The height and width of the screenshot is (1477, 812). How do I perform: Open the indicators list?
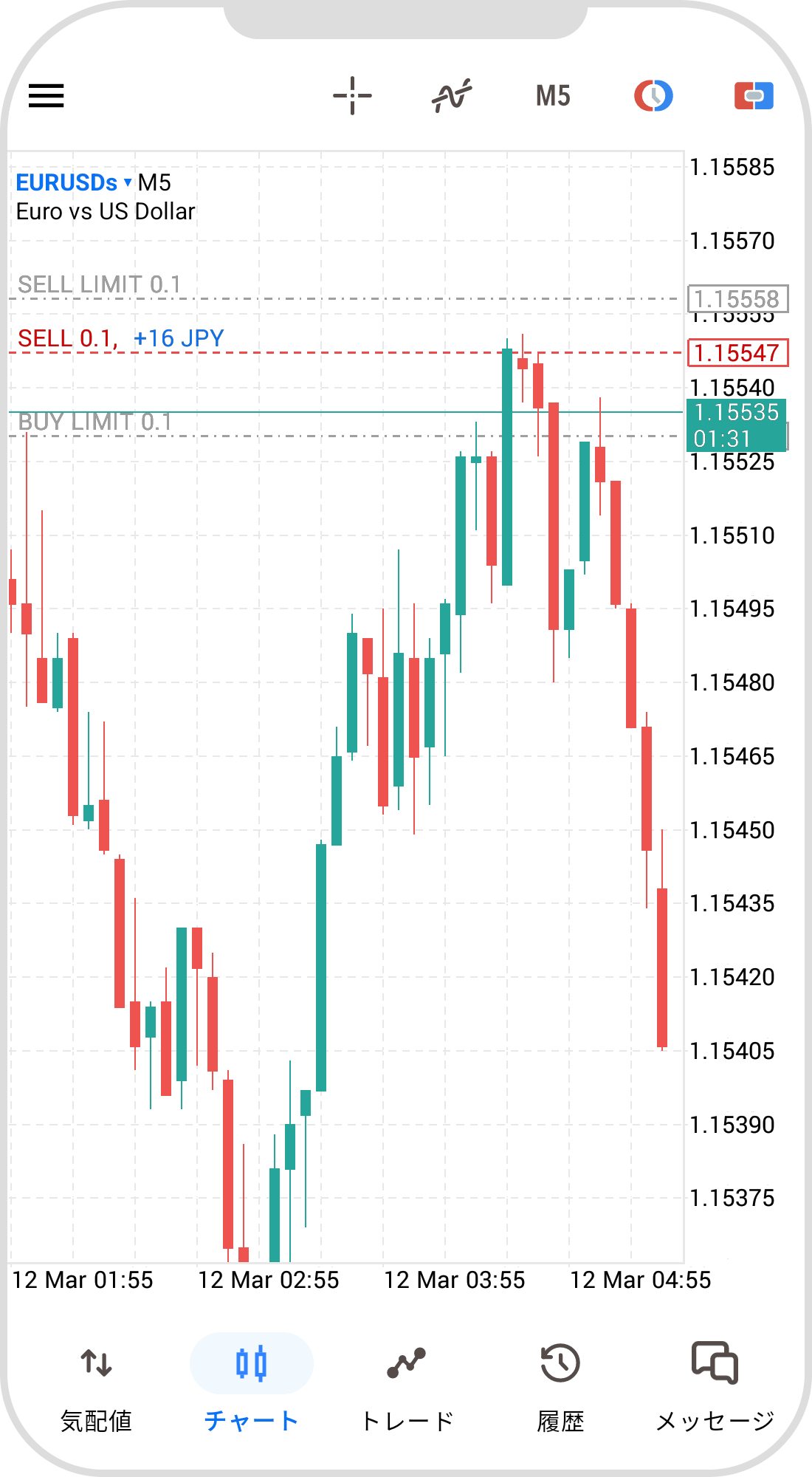tap(452, 96)
